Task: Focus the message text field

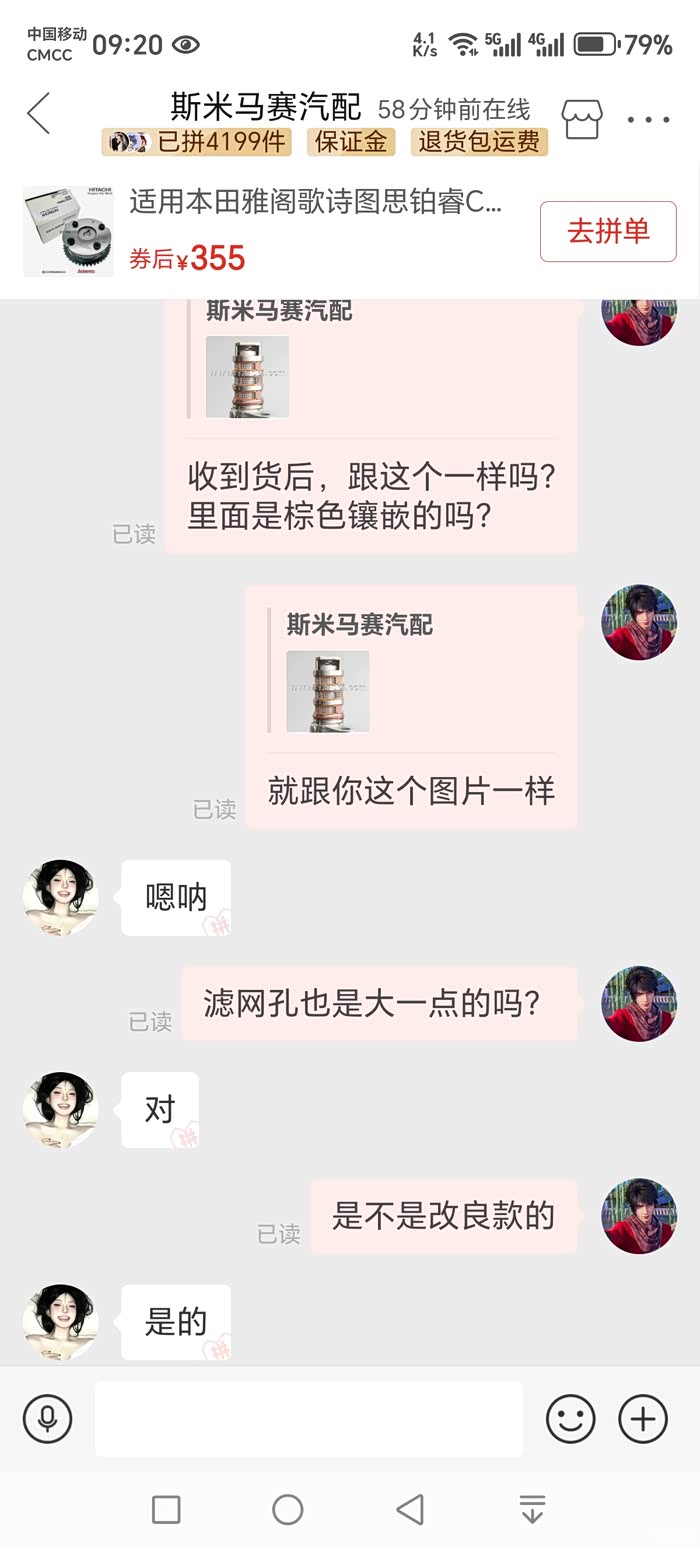Action: 308,1418
